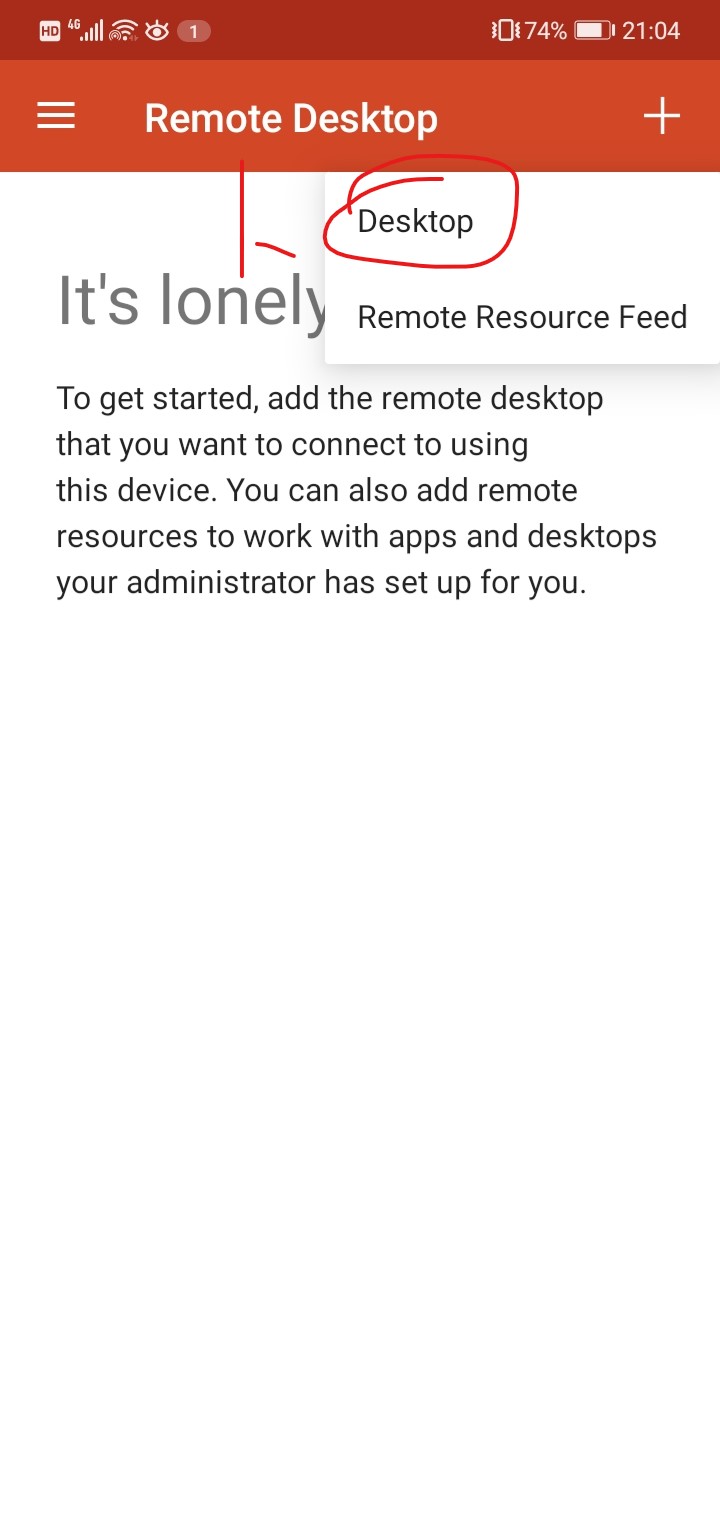Tap the 4G mobile signal bars
This screenshot has width=720, height=1520.
pos(90,30)
